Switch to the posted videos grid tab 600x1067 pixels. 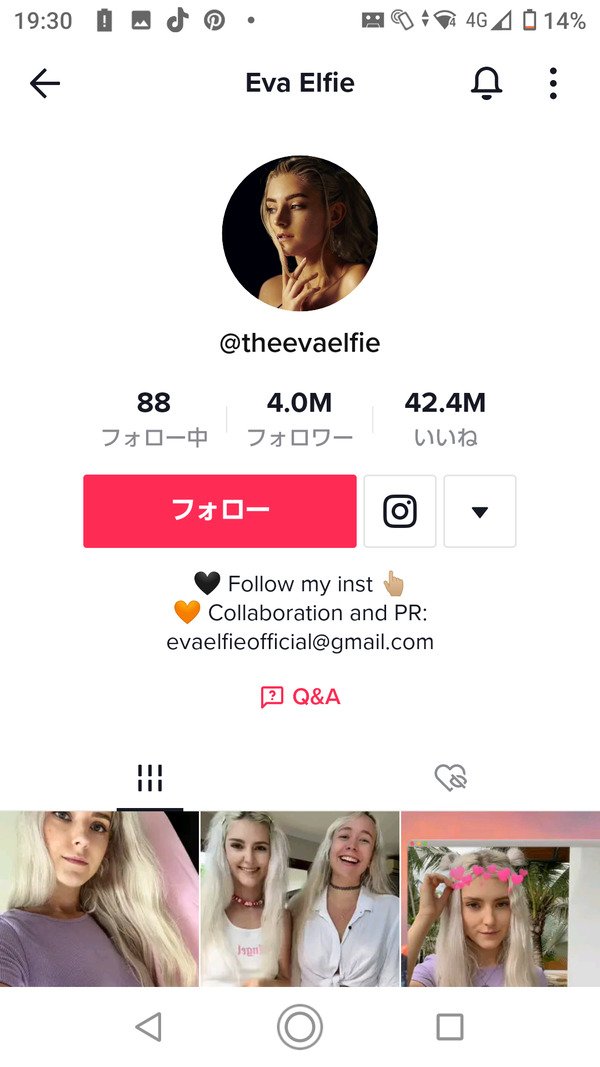[x=150, y=778]
